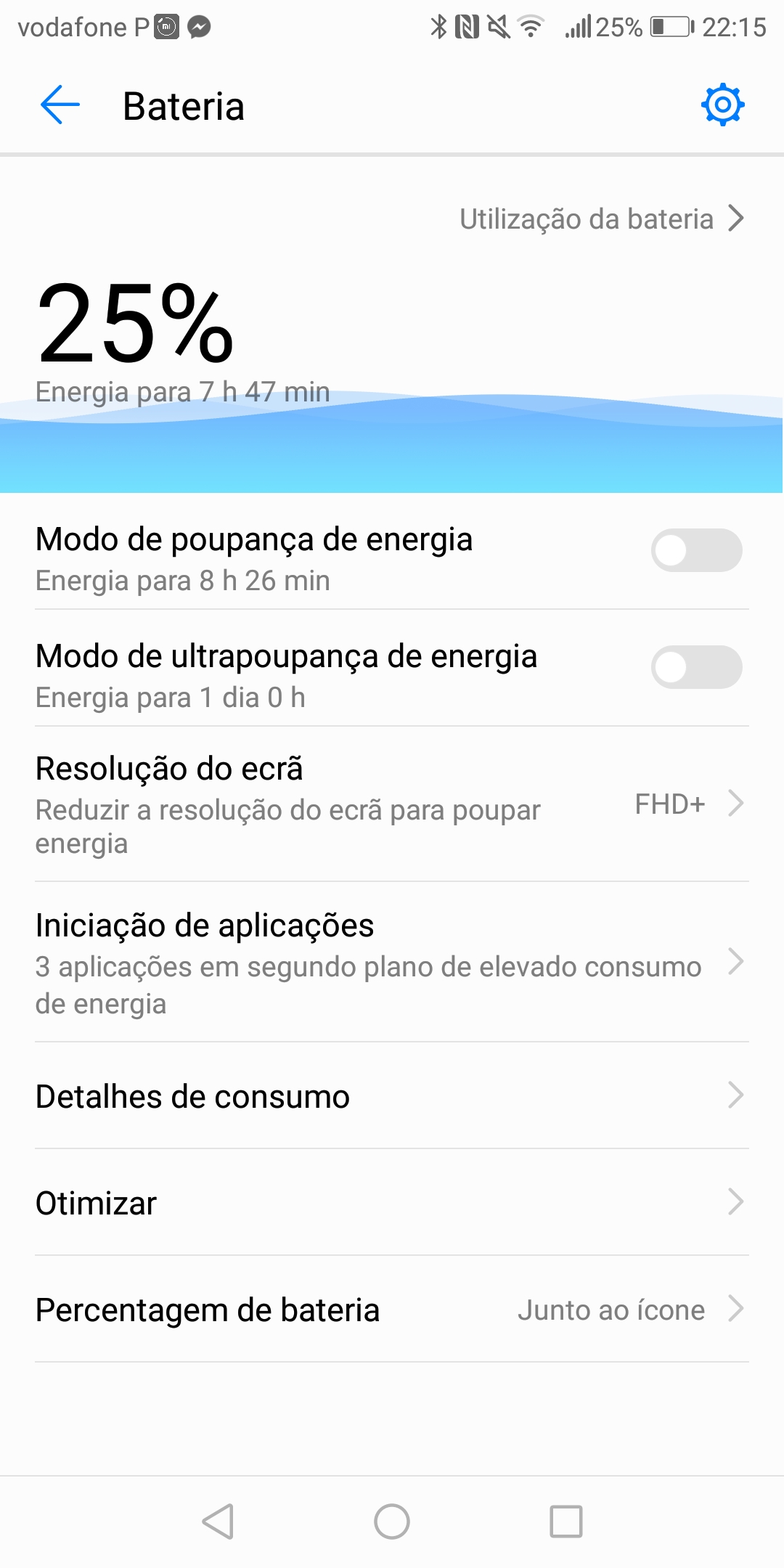Open Iniciação de aplicações
Image resolution: width=784 pixels, height=1568 pixels.
392,963
